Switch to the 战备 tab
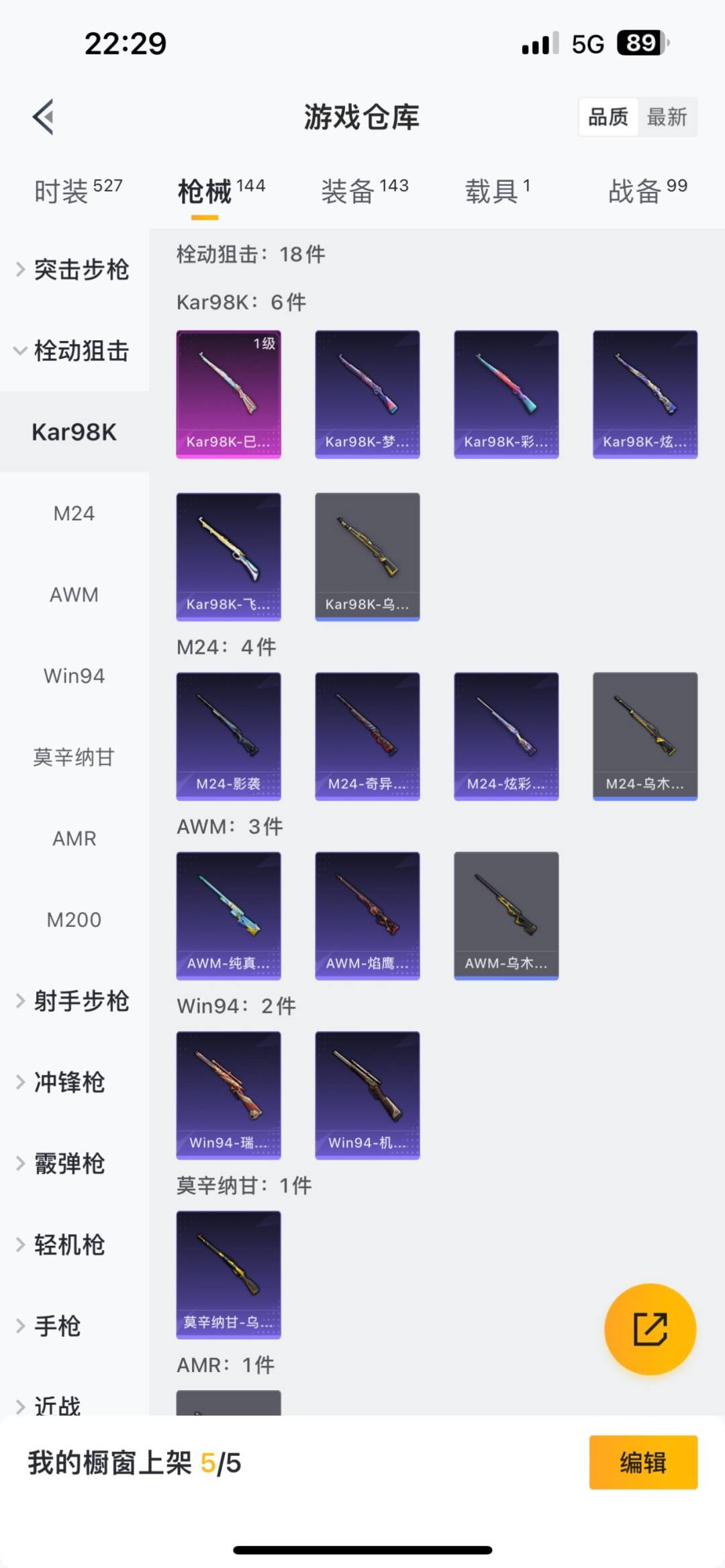 (647, 191)
